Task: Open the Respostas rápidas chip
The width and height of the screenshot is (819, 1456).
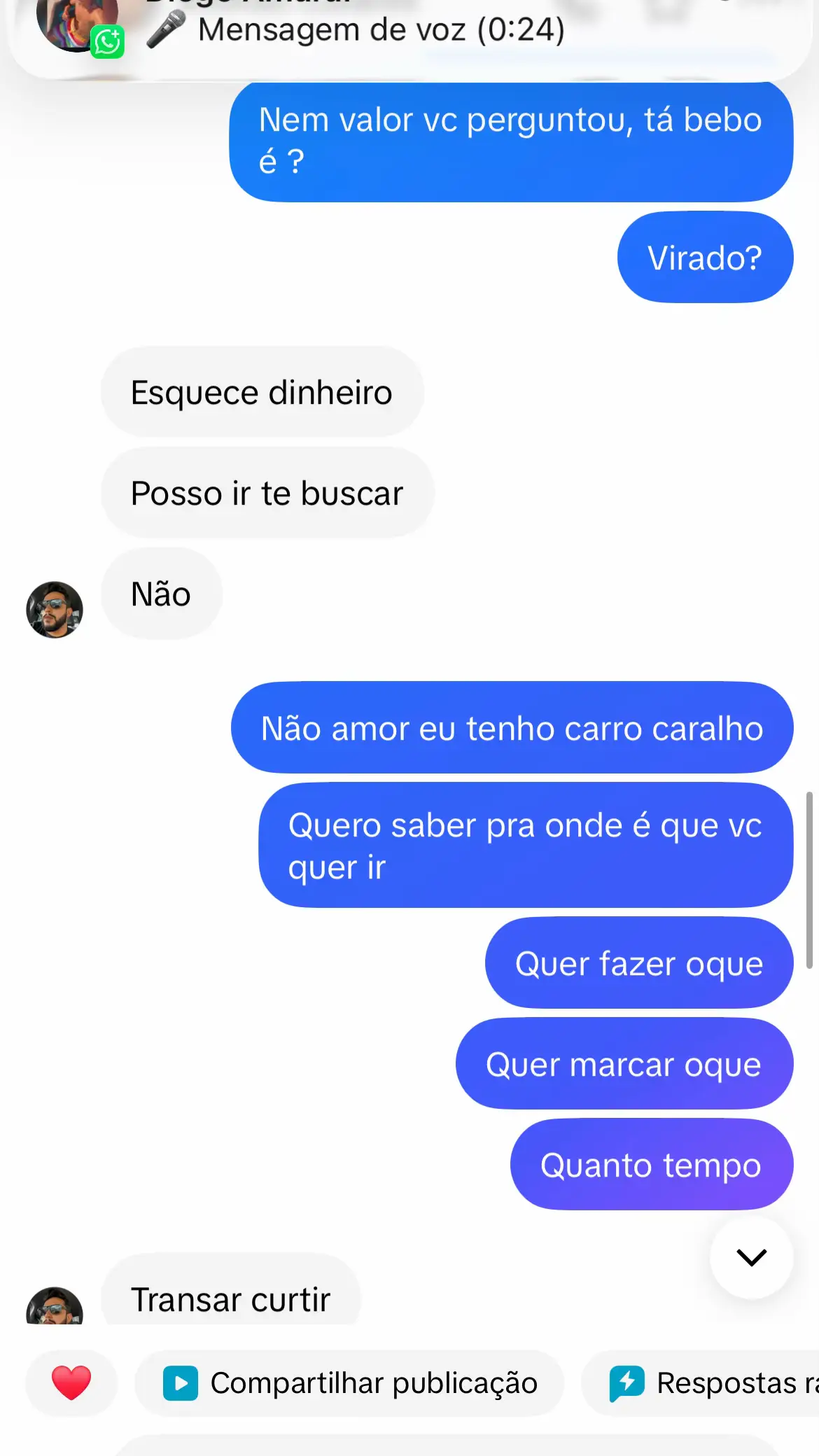Action: [x=701, y=1383]
